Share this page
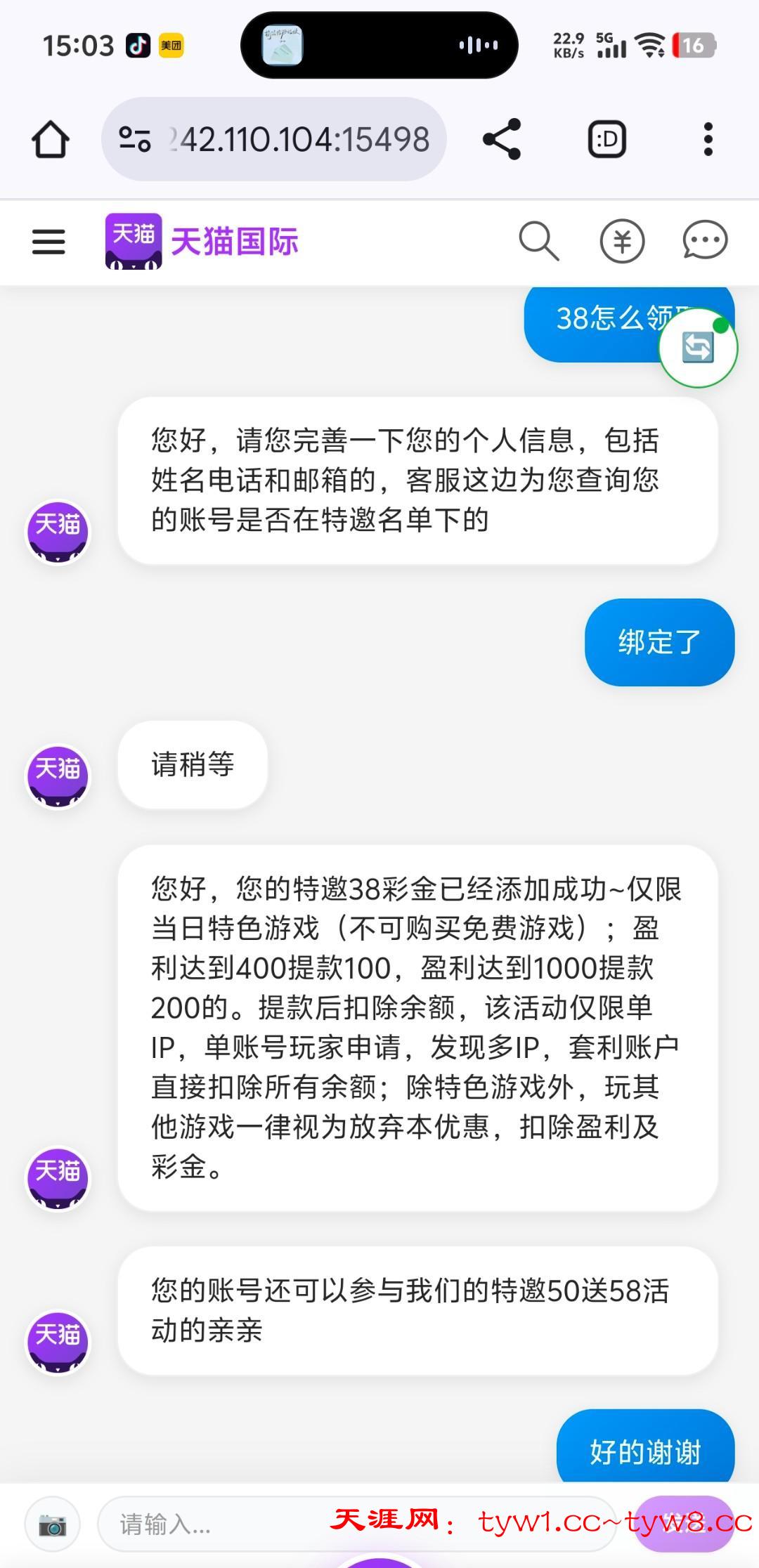759x1568 pixels. (502, 139)
